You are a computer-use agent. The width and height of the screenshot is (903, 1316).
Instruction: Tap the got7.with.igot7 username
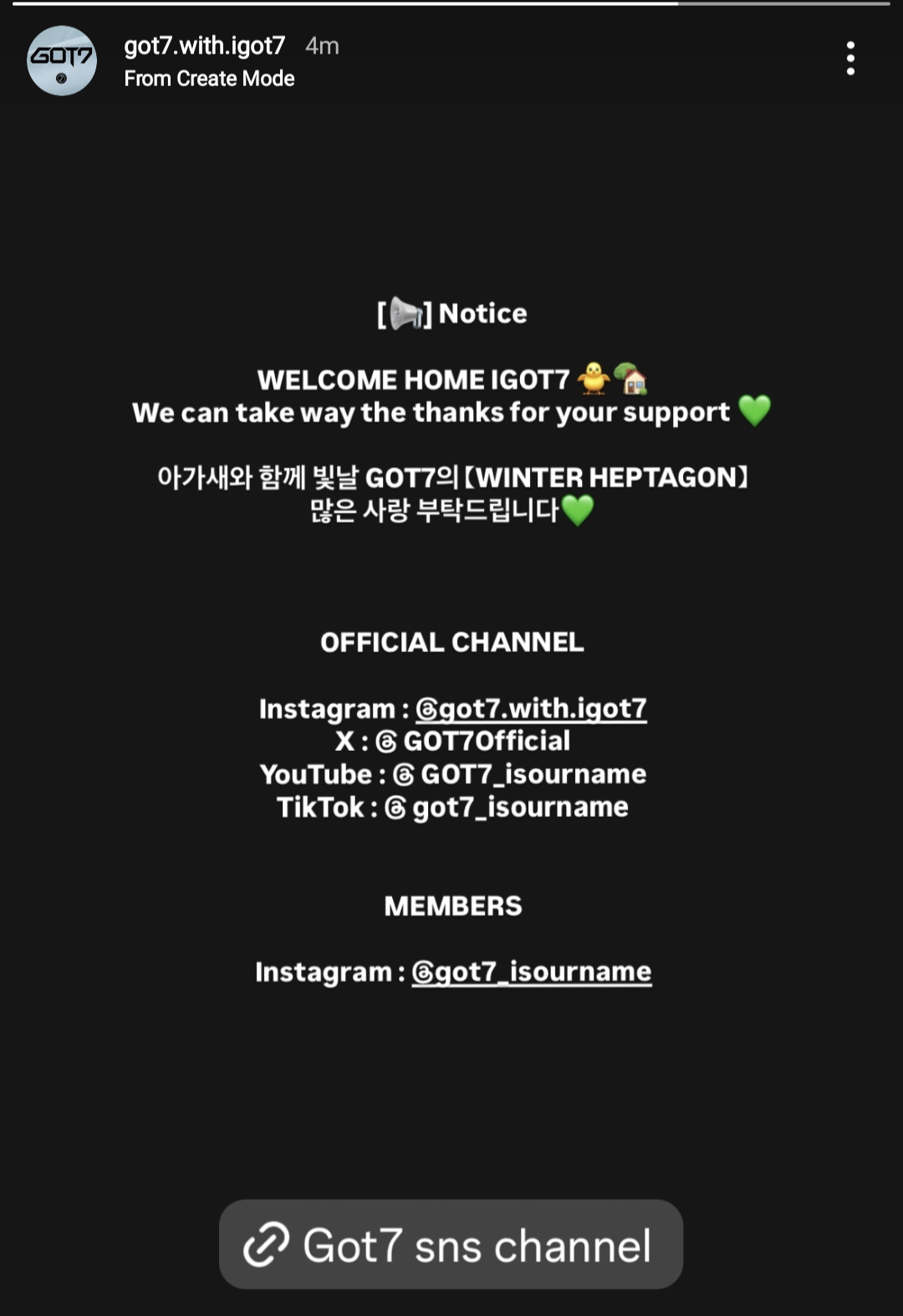[205, 45]
